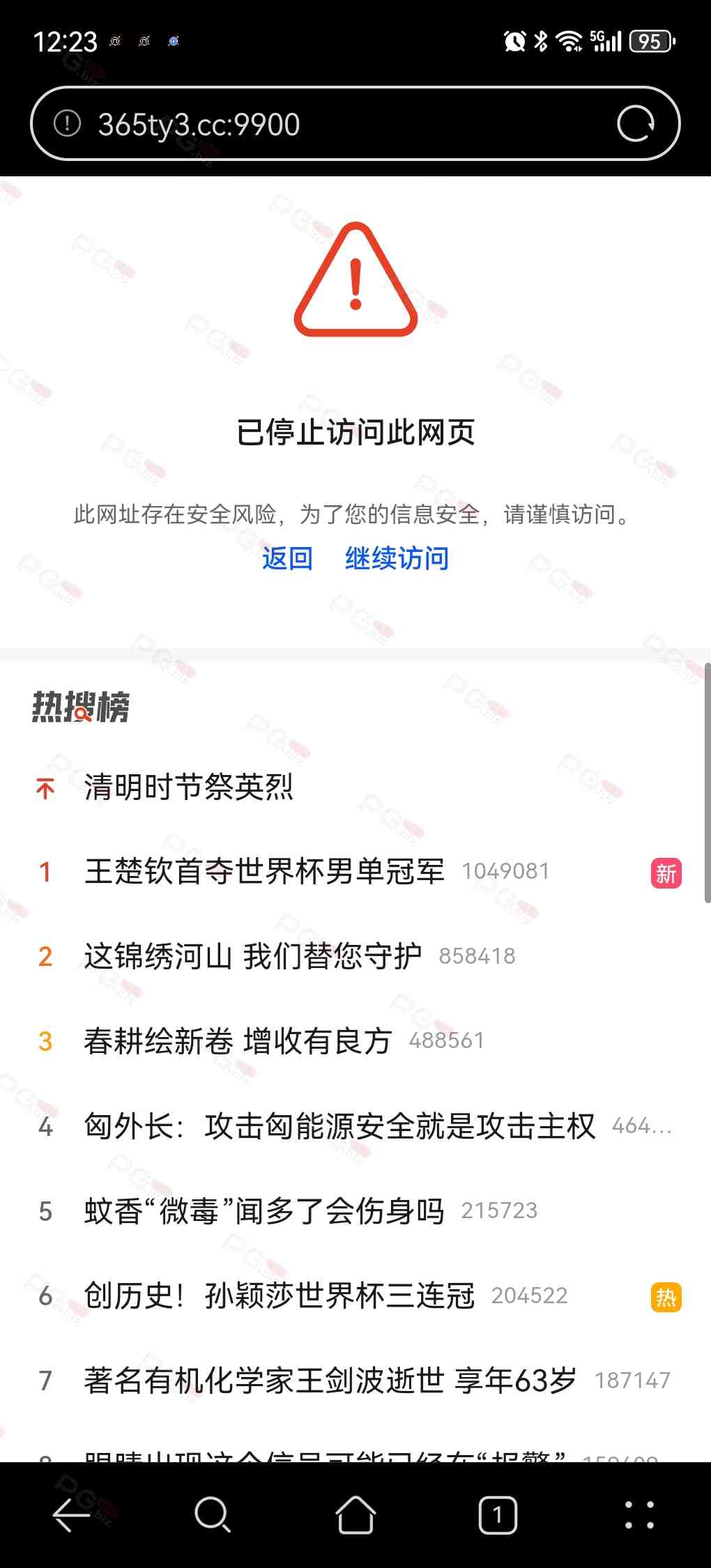
Task: Reload the page with the refresh icon
Action: [635, 124]
